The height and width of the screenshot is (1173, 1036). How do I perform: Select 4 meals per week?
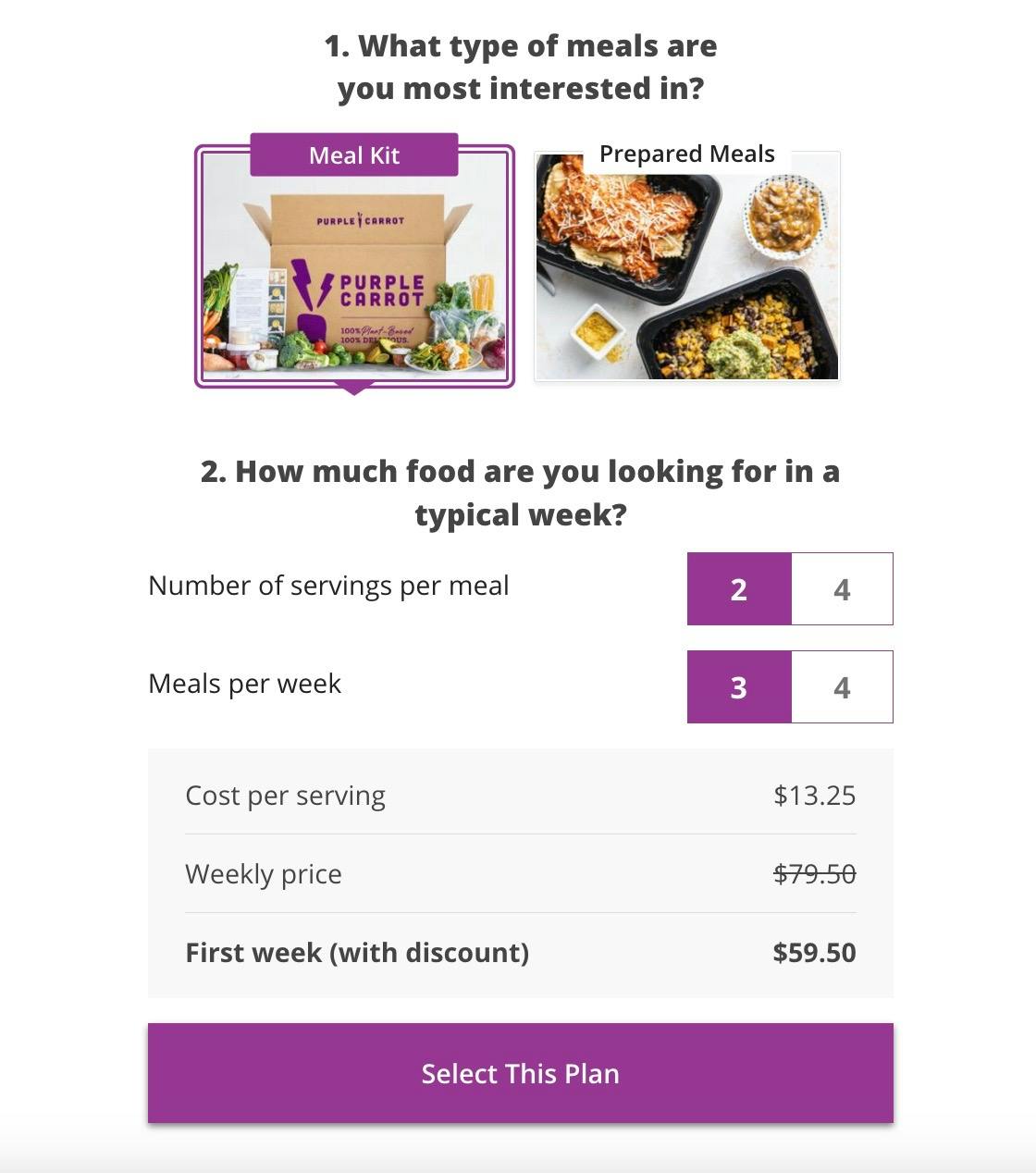[x=841, y=686]
